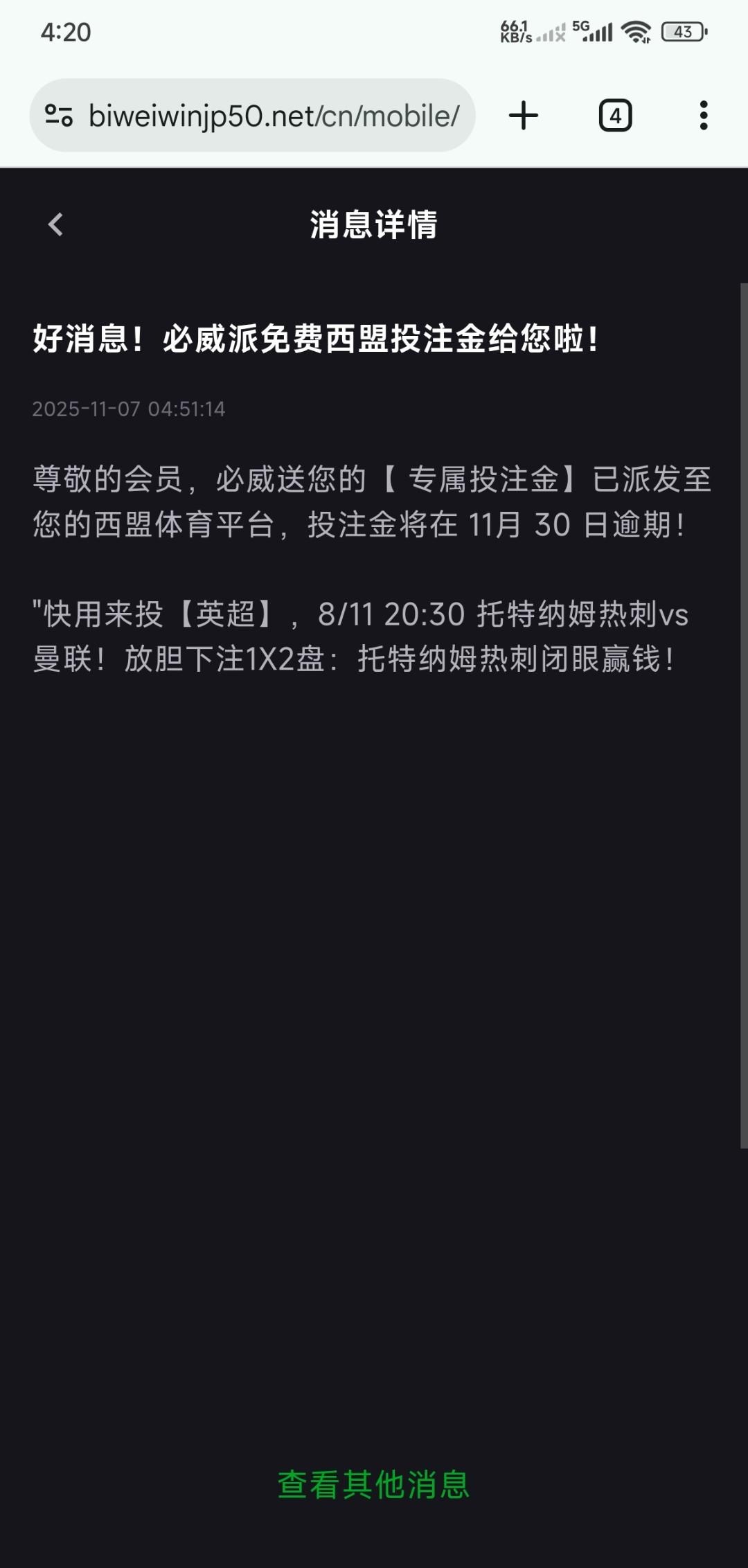The height and width of the screenshot is (1568, 748).
Task: Go back from the 消息详情 page
Action: 56,224
